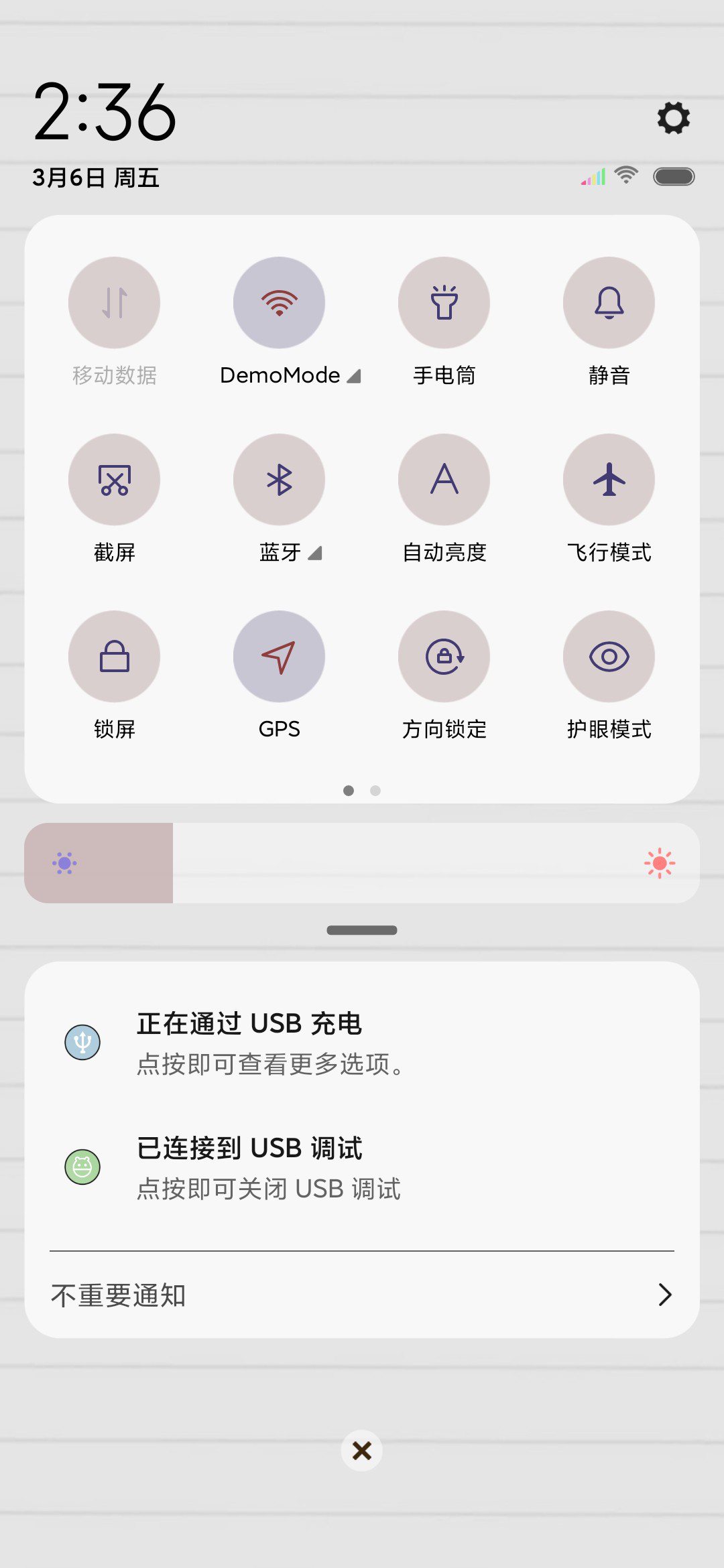Lock the screen with the 锁屏 tile
724x1568 pixels.
click(114, 657)
